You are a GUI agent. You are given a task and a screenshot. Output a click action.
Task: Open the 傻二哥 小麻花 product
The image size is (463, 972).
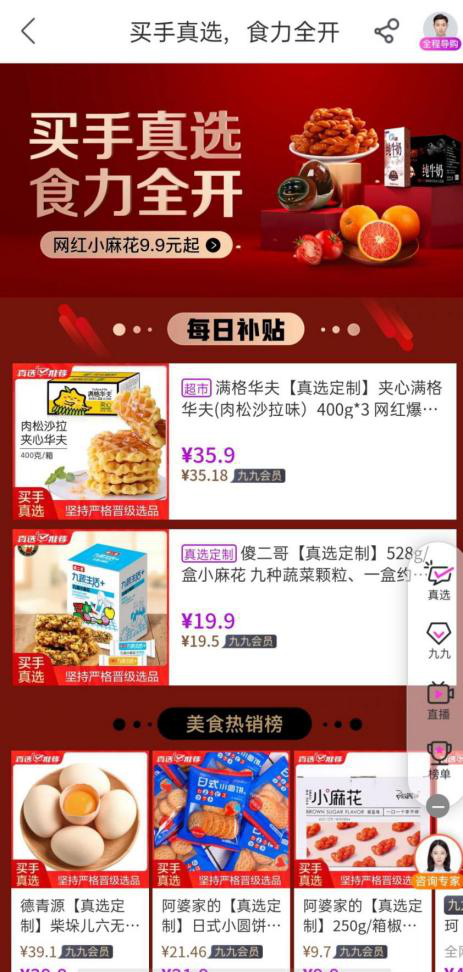[234, 608]
